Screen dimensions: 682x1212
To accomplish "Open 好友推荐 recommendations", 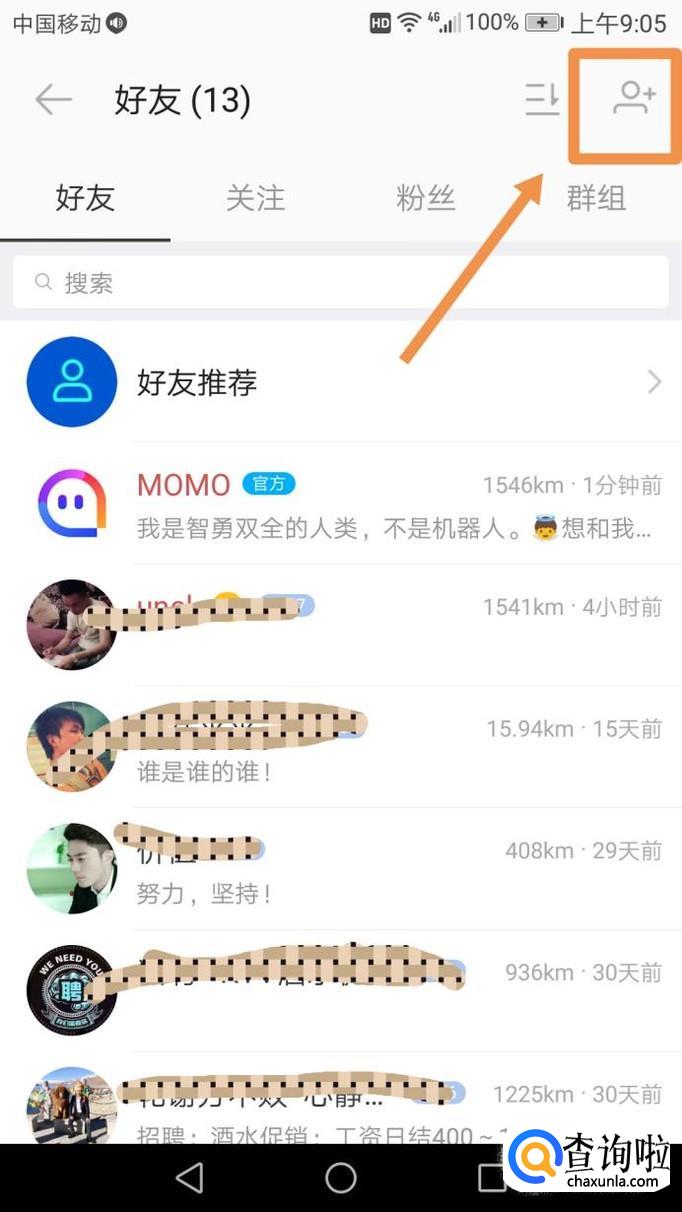I will 340,382.
